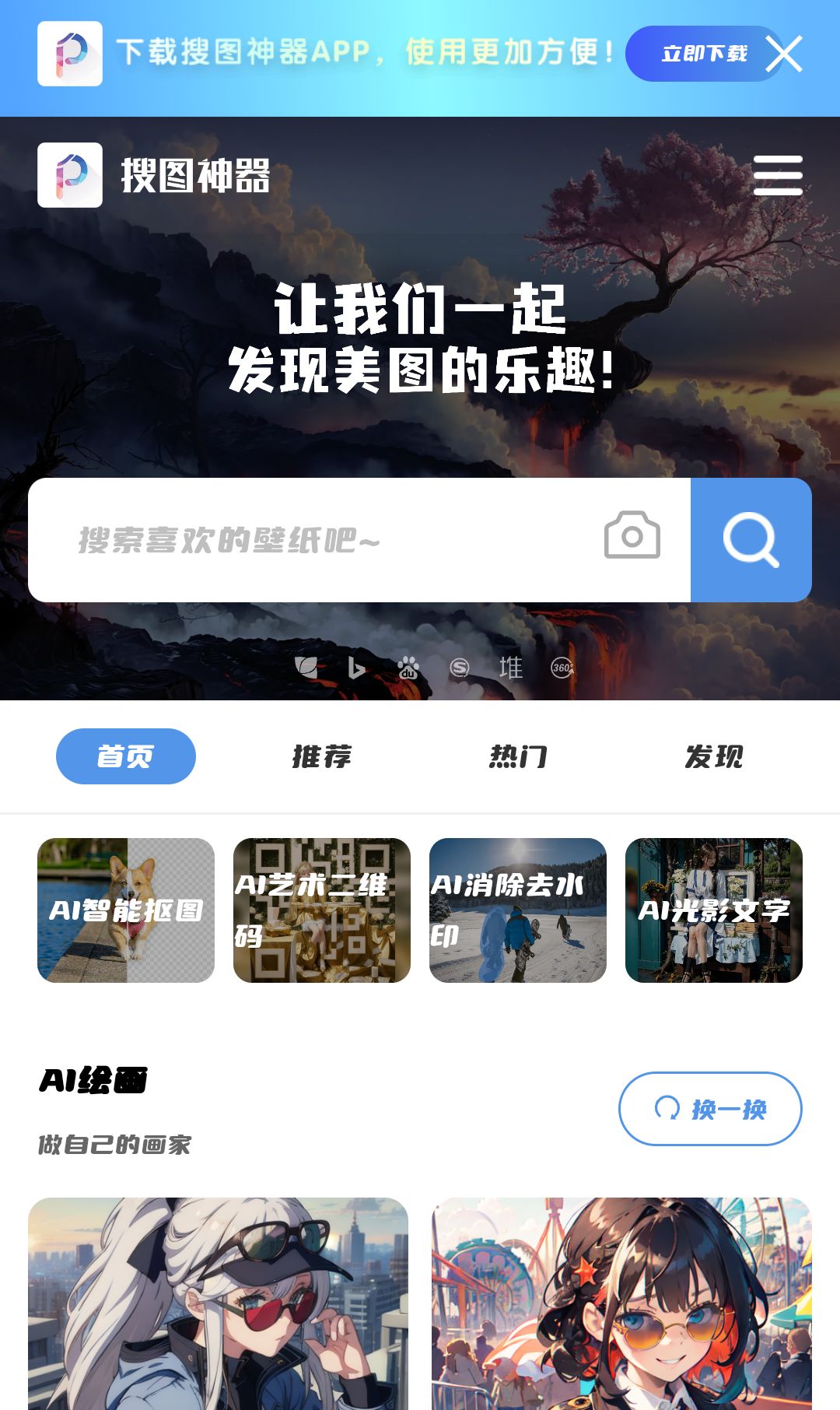Select the 360 search engine icon

point(562,668)
